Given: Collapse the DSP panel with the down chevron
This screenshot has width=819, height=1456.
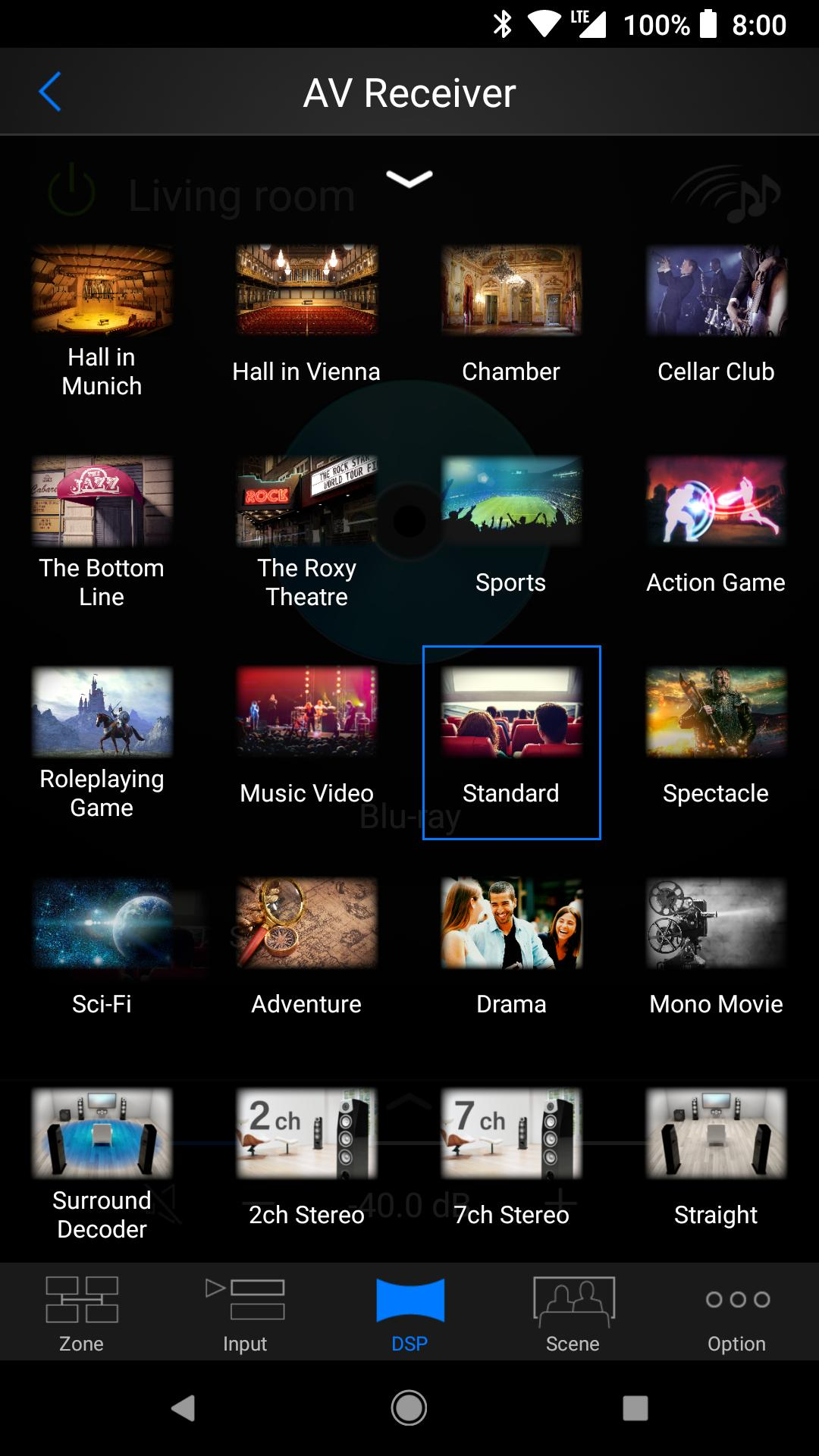Looking at the screenshot, I should [409, 179].
